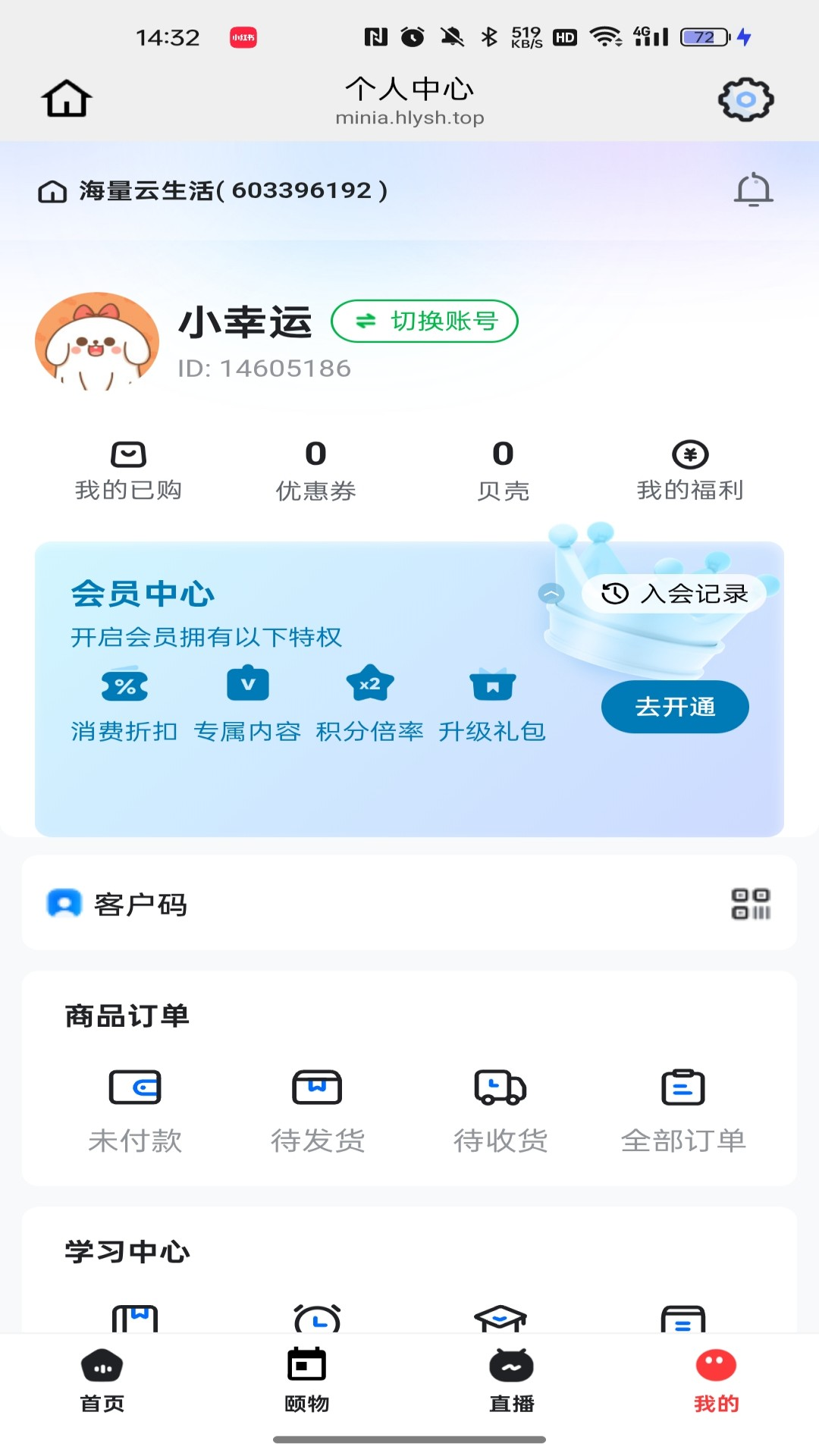Open the notification bell
Screen dimensions: 819x1456
(x=754, y=192)
